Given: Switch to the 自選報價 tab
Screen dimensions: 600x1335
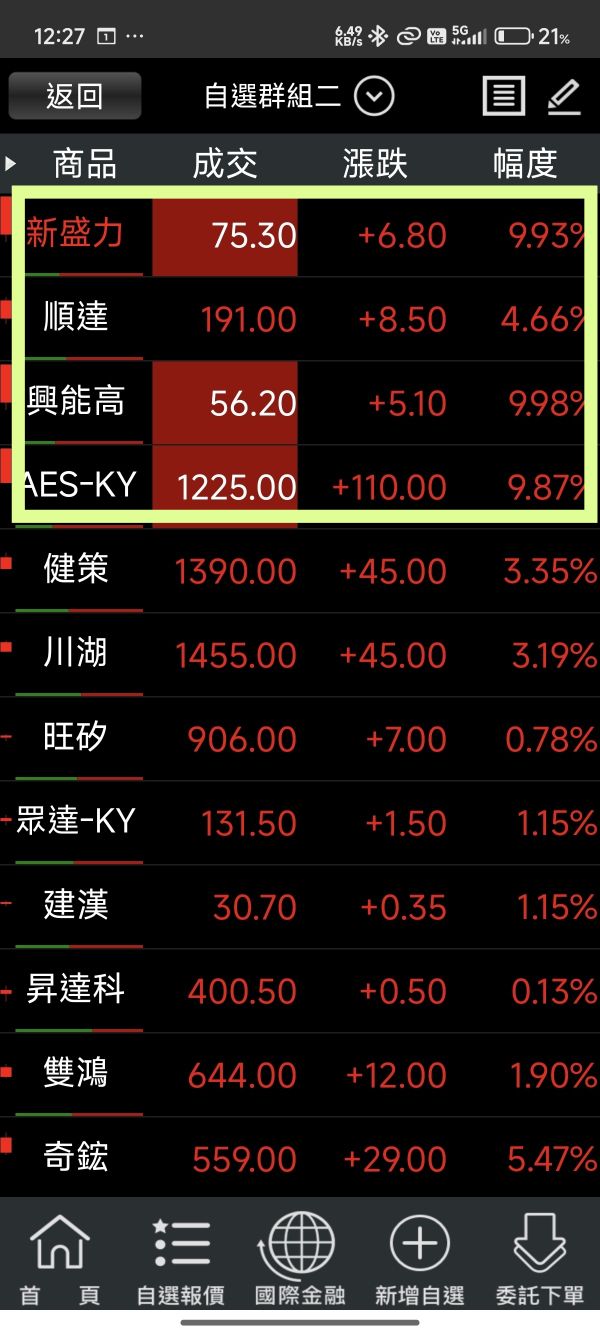Looking at the screenshot, I should (180, 1260).
